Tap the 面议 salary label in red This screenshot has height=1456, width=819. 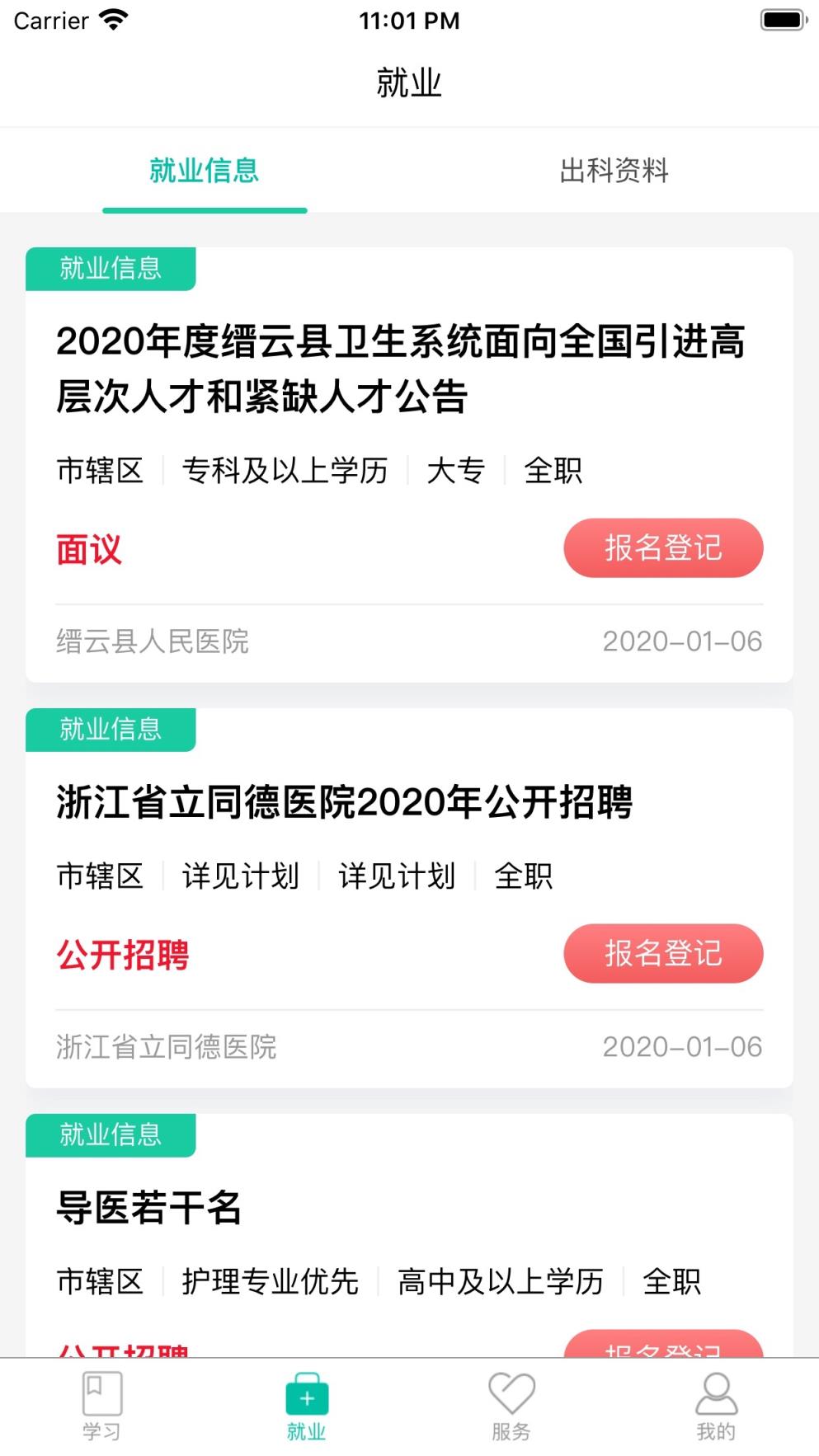pyautogui.click(x=87, y=547)
